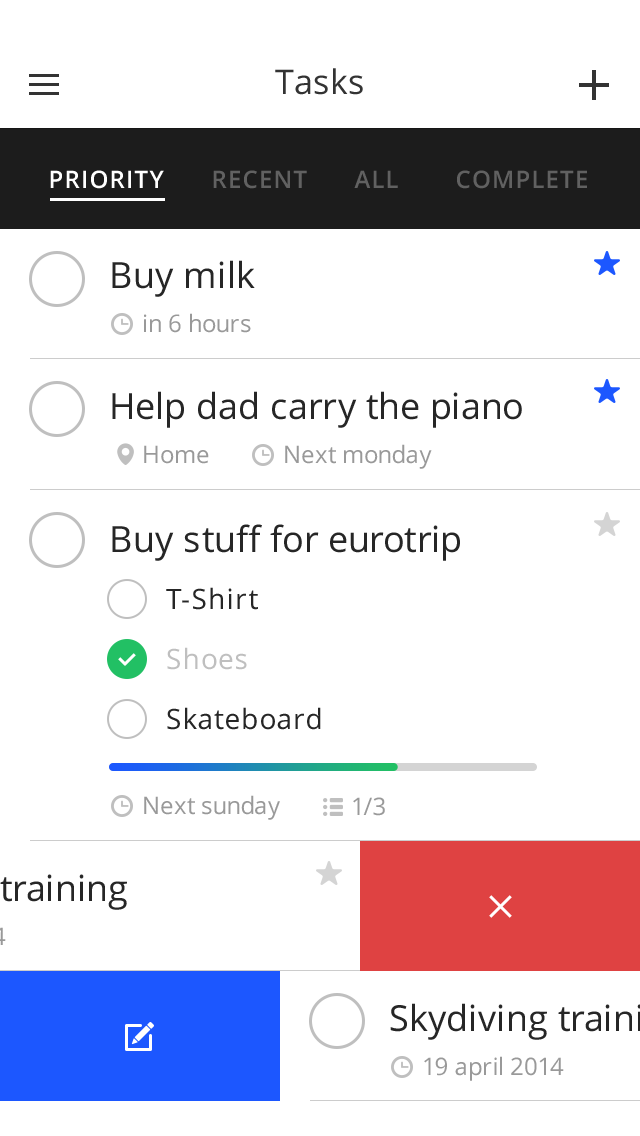Add a new task

tap(593, 85)
